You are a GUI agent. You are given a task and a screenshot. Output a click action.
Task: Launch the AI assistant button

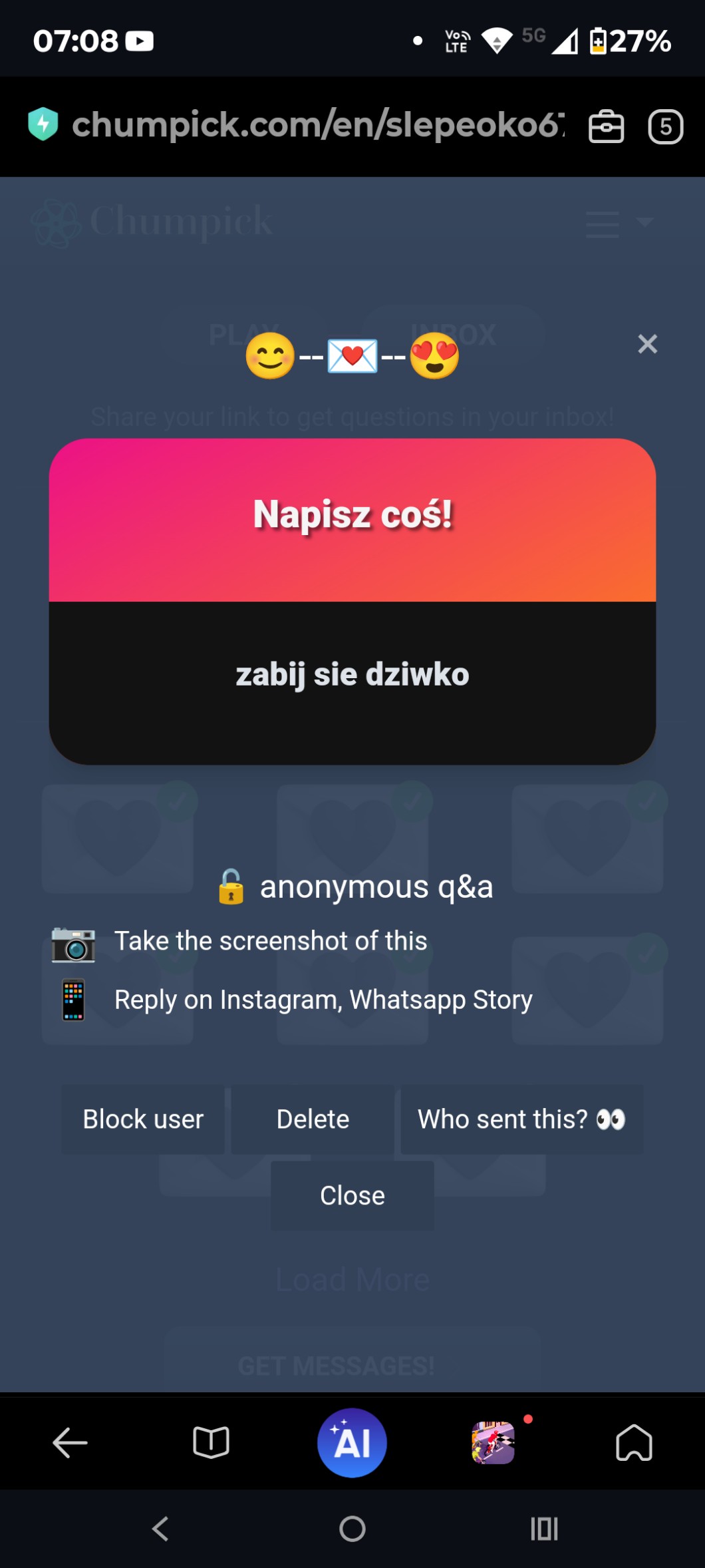[352, 1442]
